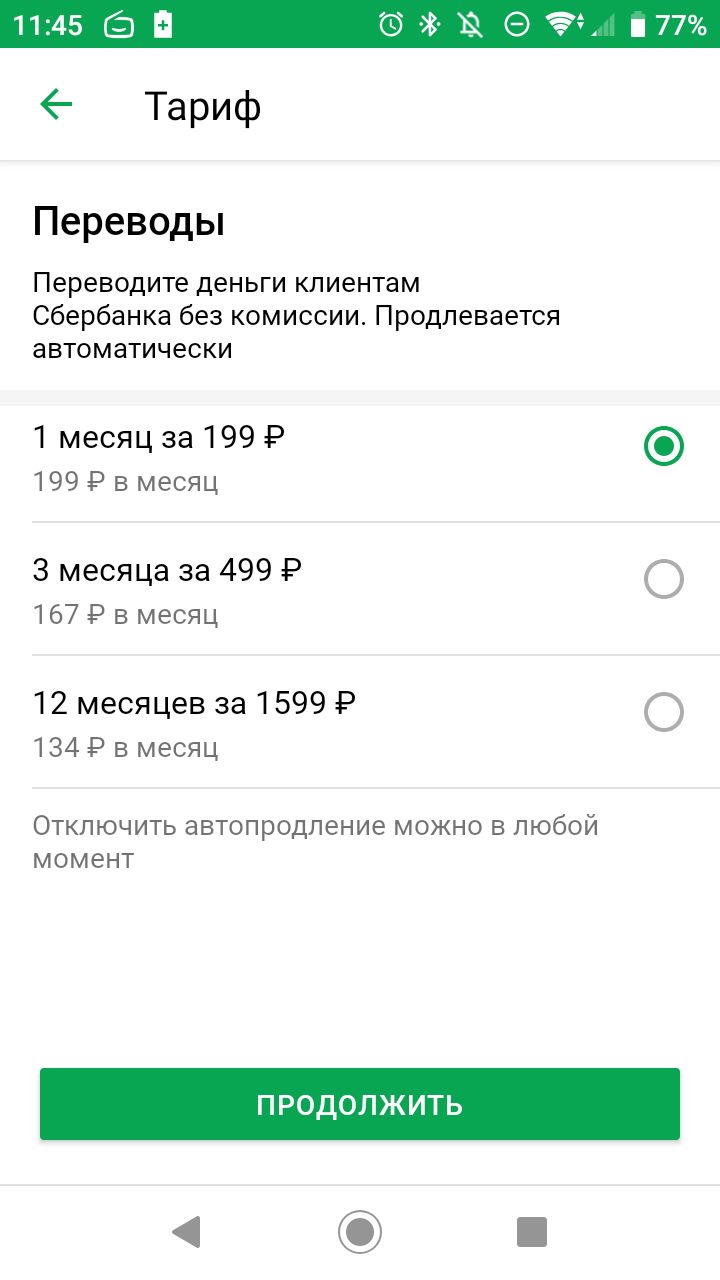Image resolution: width=720 pixels, height=1280 pixels.
Task: Pick the 12 месяцев за 1599 ₽ tariff
Action: pyautogui.click(x=360, y=722)
